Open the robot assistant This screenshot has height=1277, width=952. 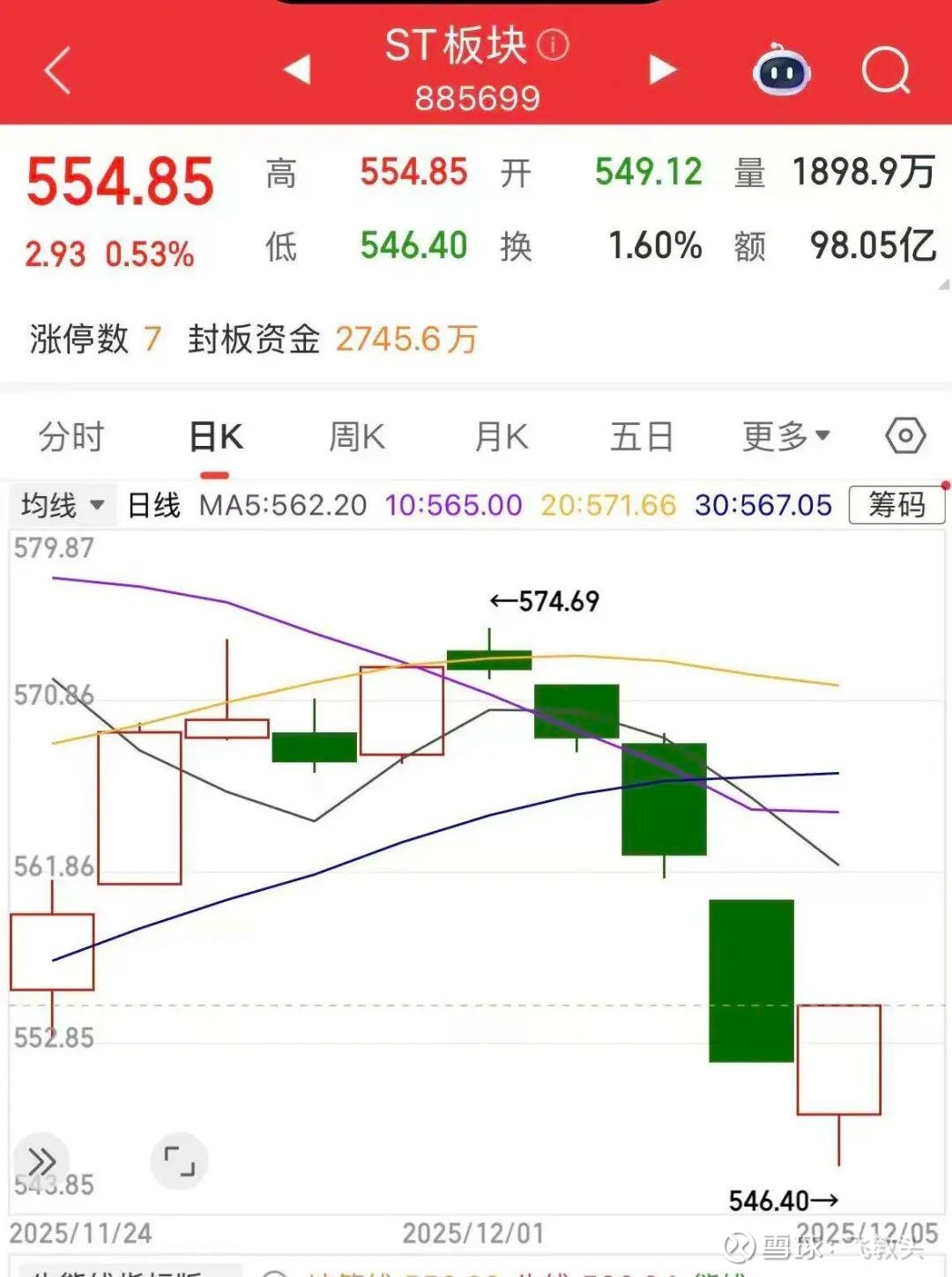tap(782, 71)
